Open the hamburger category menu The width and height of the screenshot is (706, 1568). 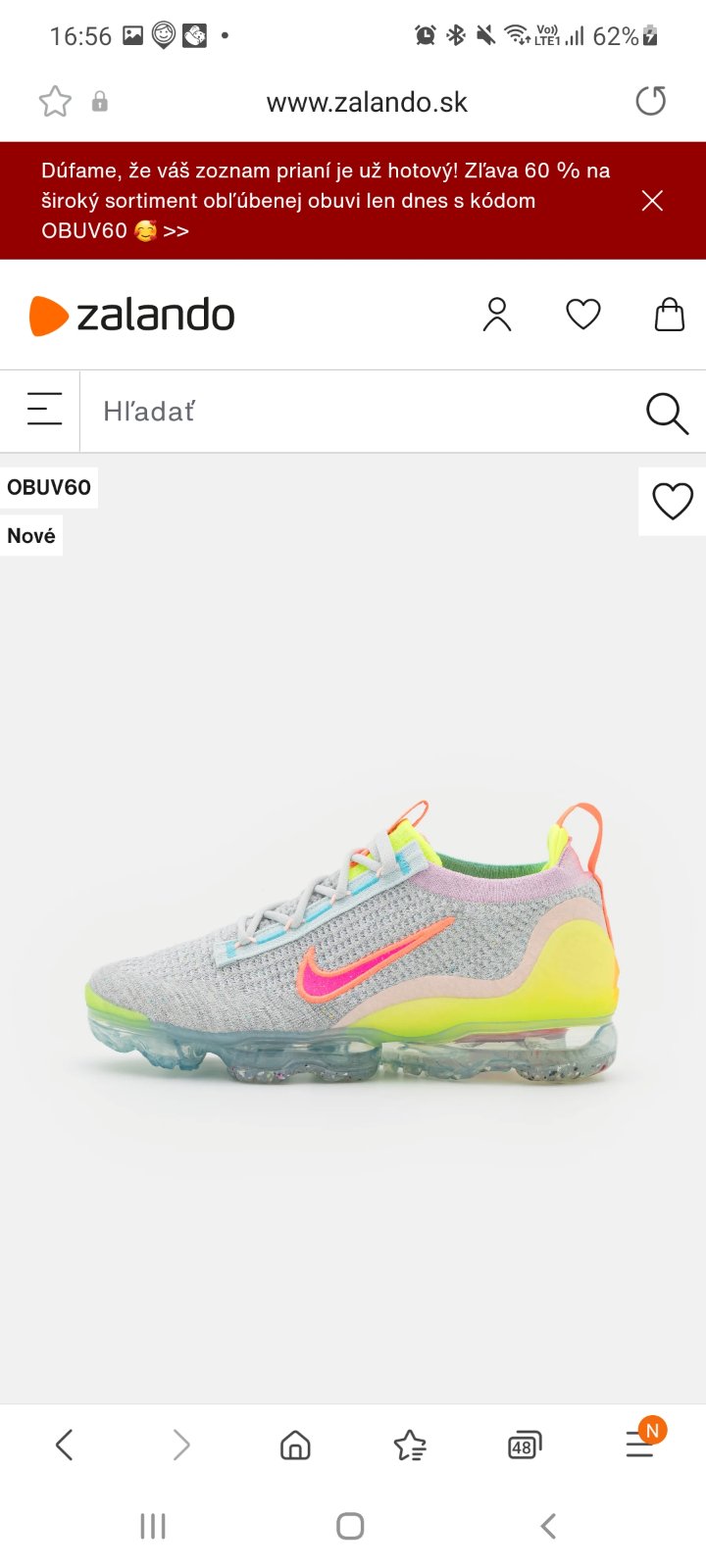click(44, 410)
